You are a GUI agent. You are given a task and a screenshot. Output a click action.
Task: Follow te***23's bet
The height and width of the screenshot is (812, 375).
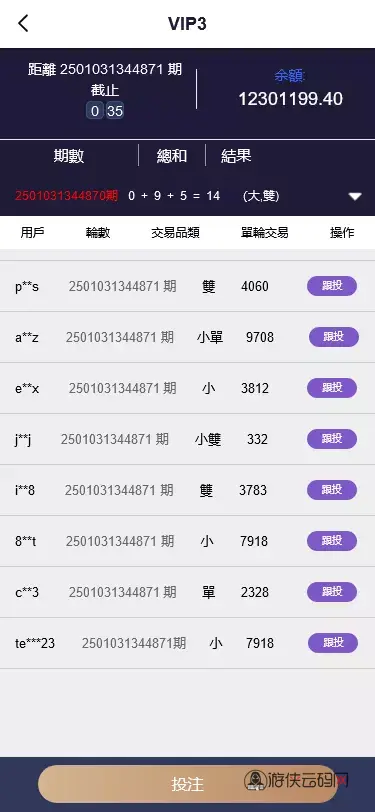click(x=333, y=643)
